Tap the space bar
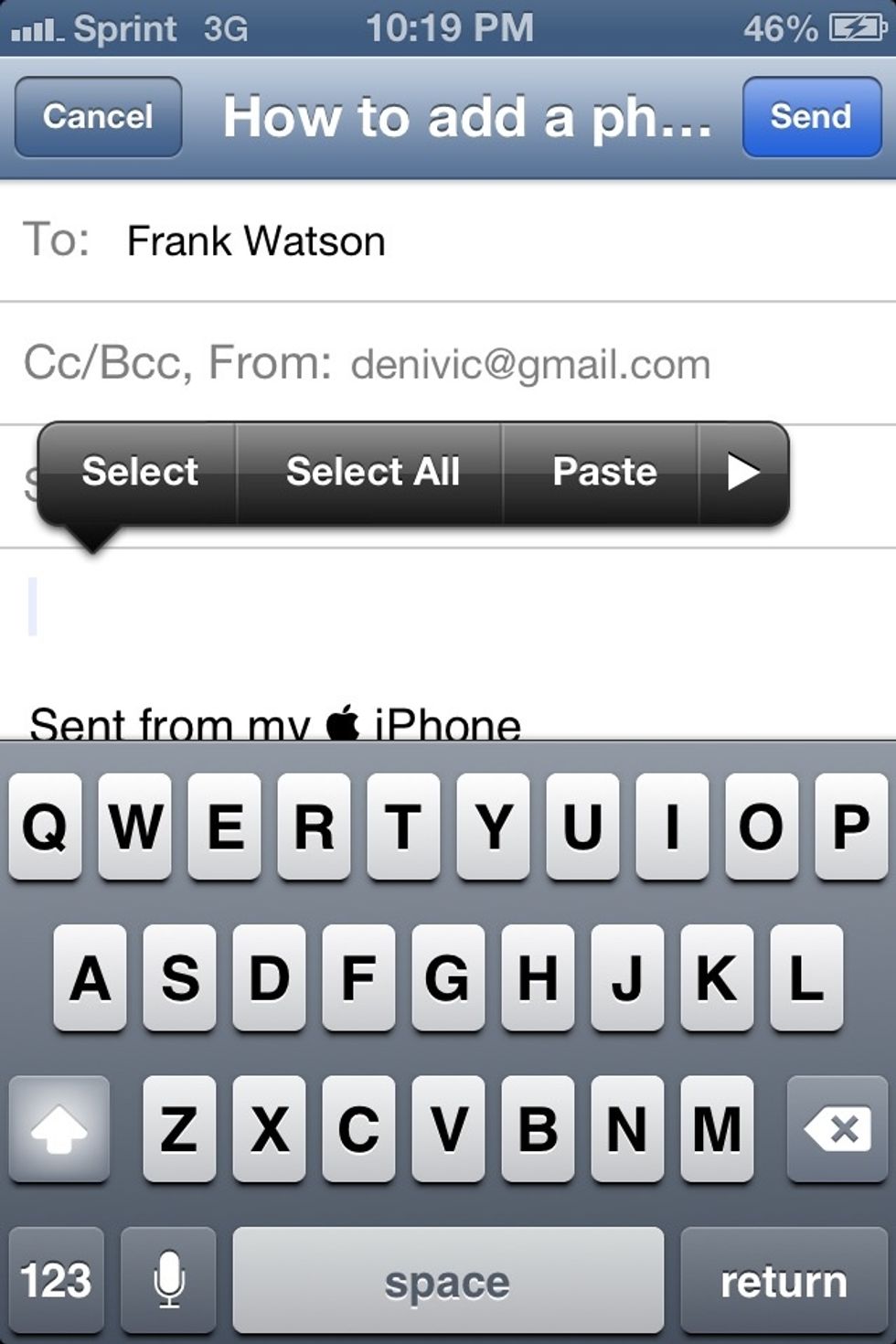The image size is (896, 1344). pyautogui.click(x=448, y=1280)
